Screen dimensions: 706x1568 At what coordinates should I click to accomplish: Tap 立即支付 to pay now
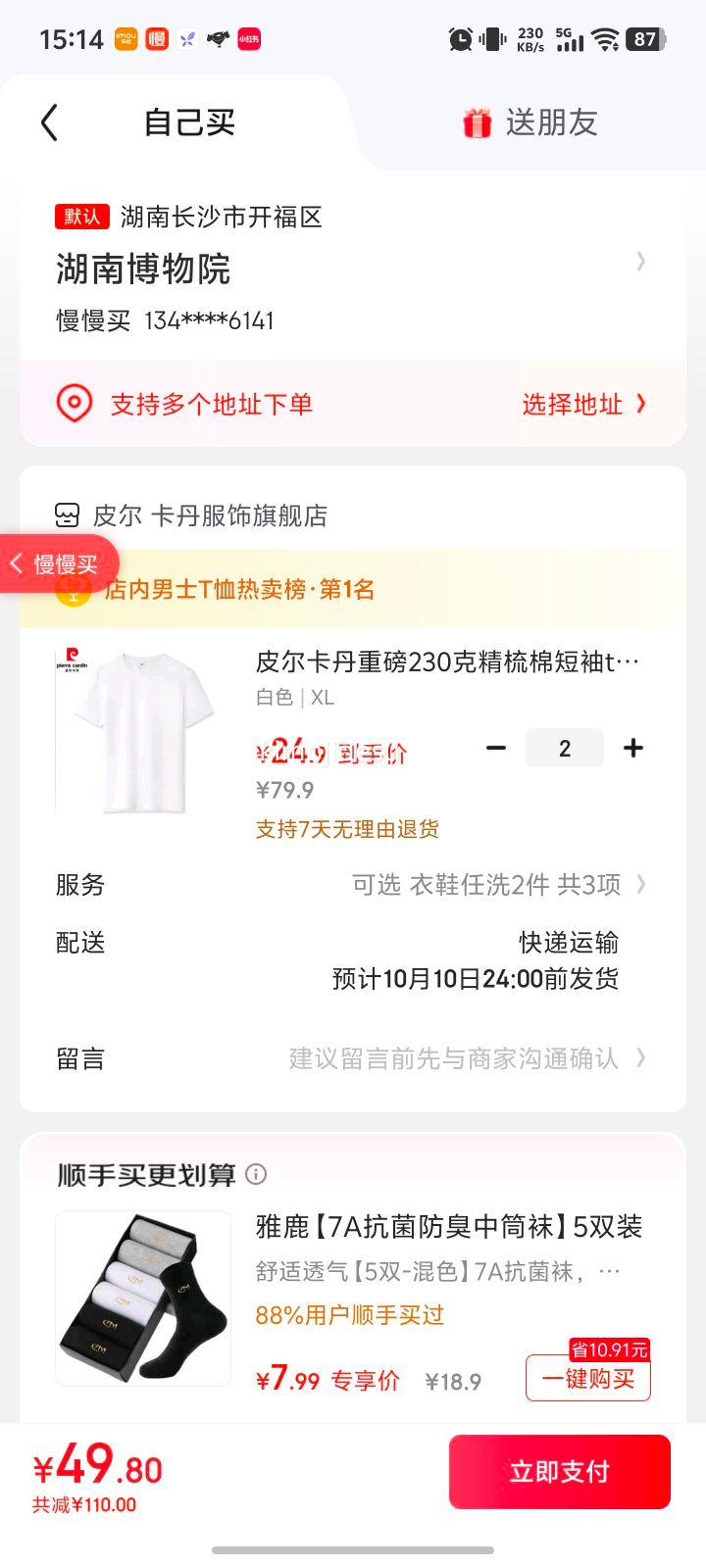[x=559, y=1471]
